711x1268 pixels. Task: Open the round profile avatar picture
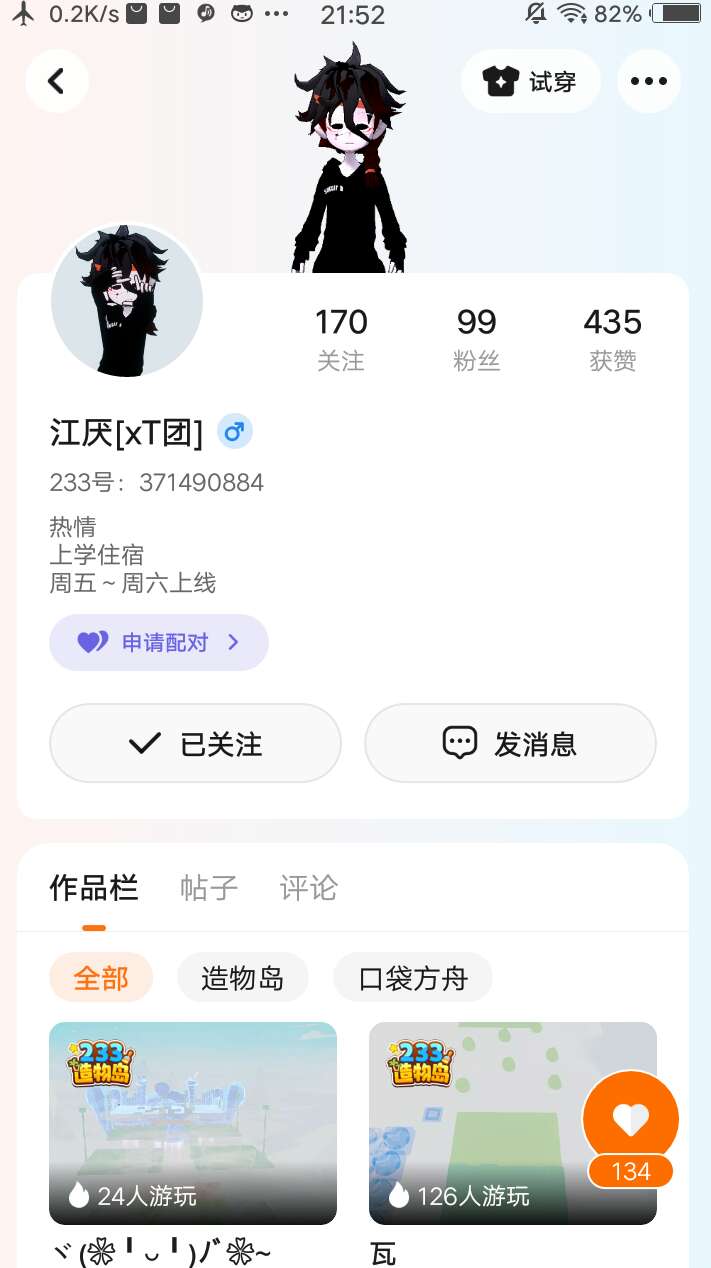pyautogui.click(x=127, y=301)
